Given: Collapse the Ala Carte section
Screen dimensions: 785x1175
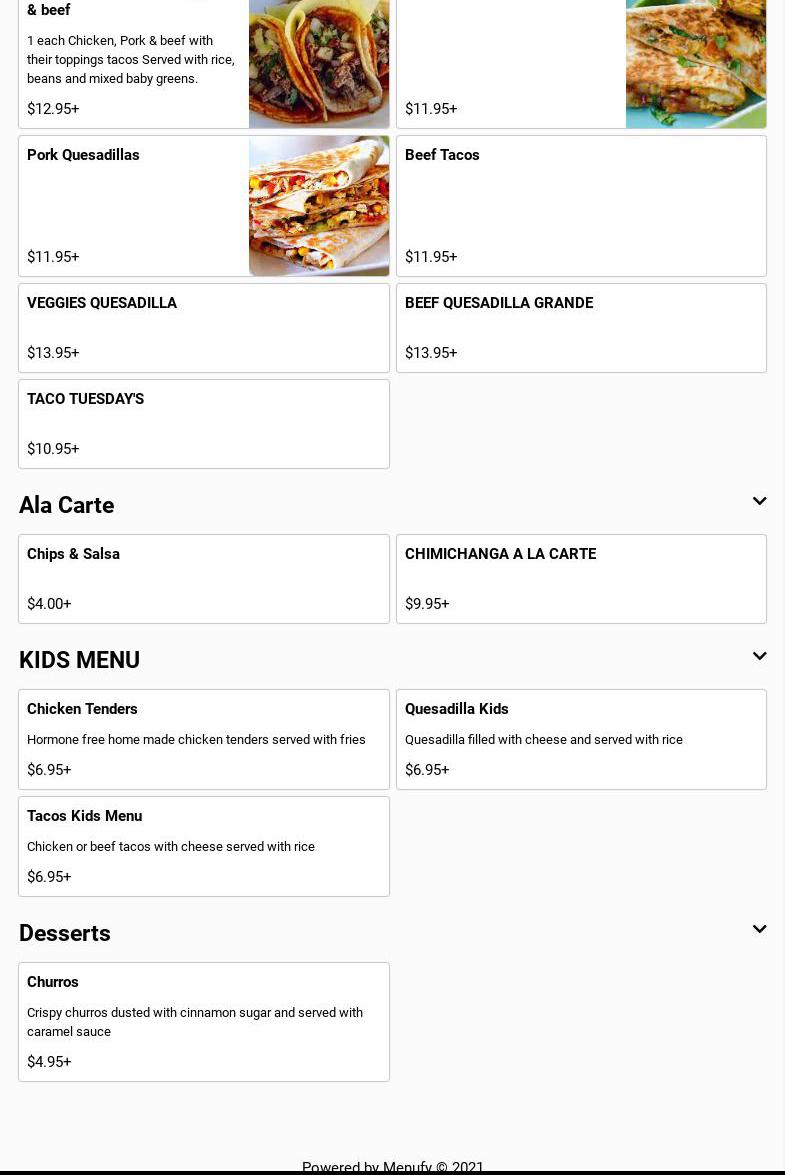Looking at the screenshot, I should (759, 502).
